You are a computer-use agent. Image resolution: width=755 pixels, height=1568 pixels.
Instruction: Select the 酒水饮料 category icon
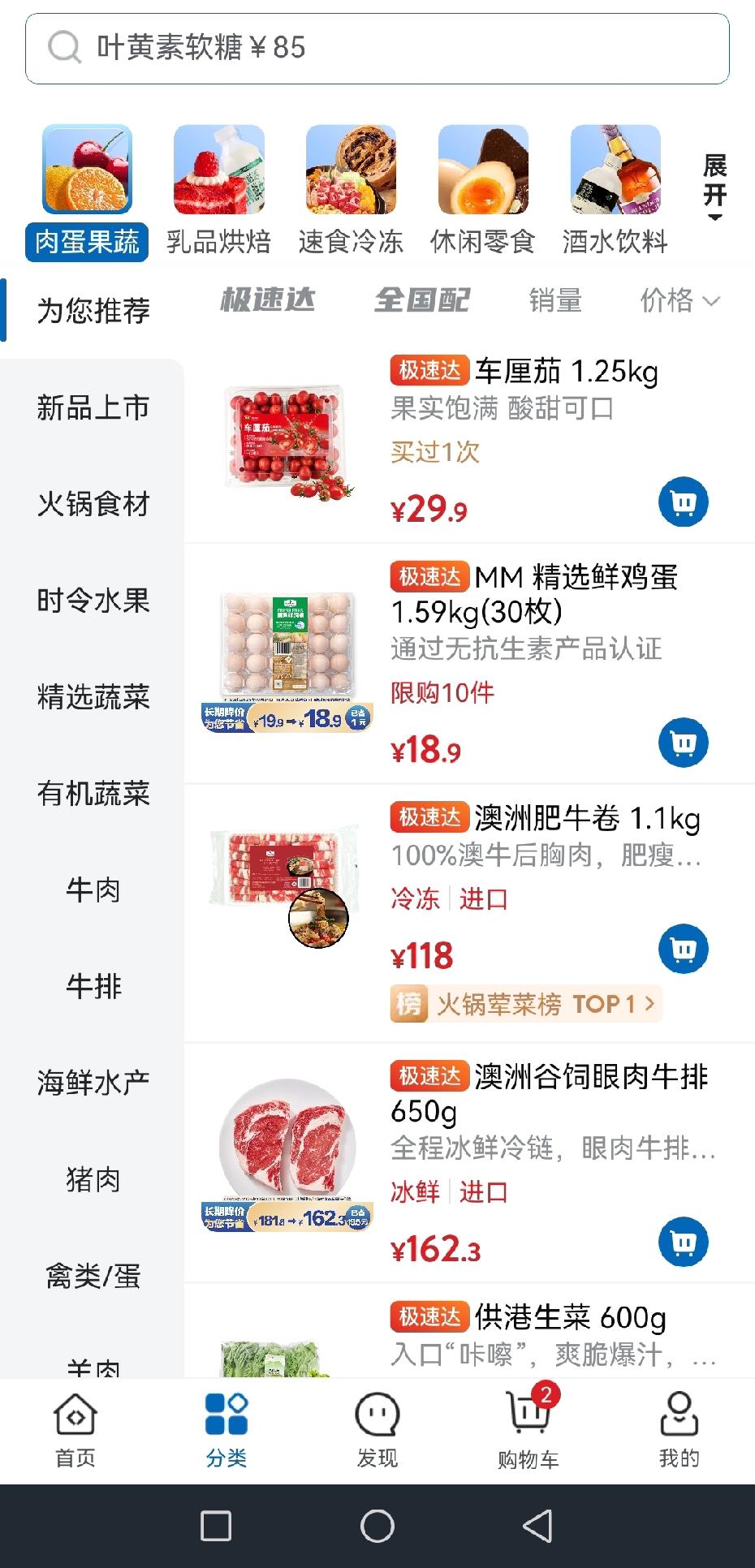point(615,170)
